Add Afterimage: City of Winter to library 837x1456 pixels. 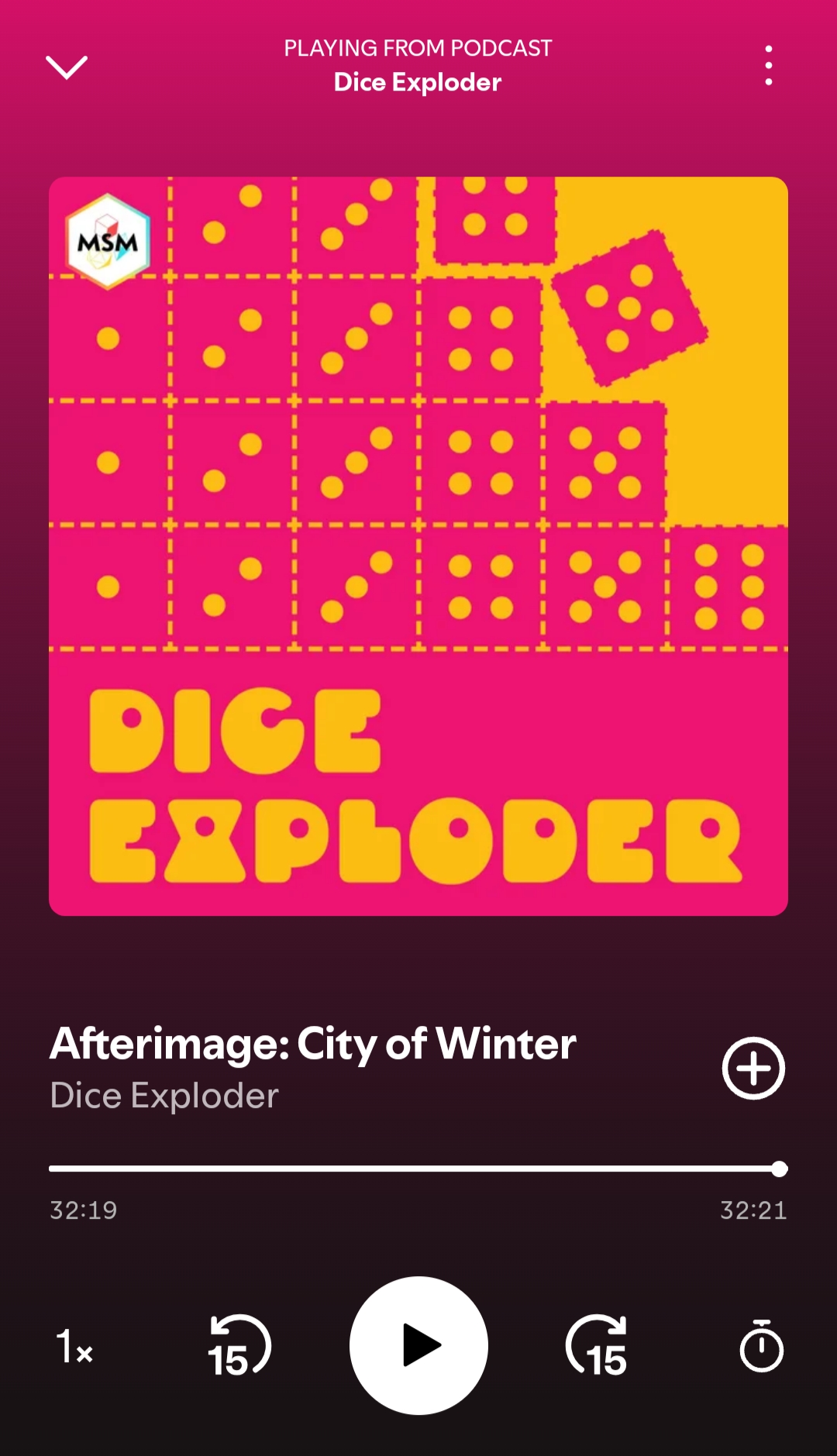[x=753, y=1068]
